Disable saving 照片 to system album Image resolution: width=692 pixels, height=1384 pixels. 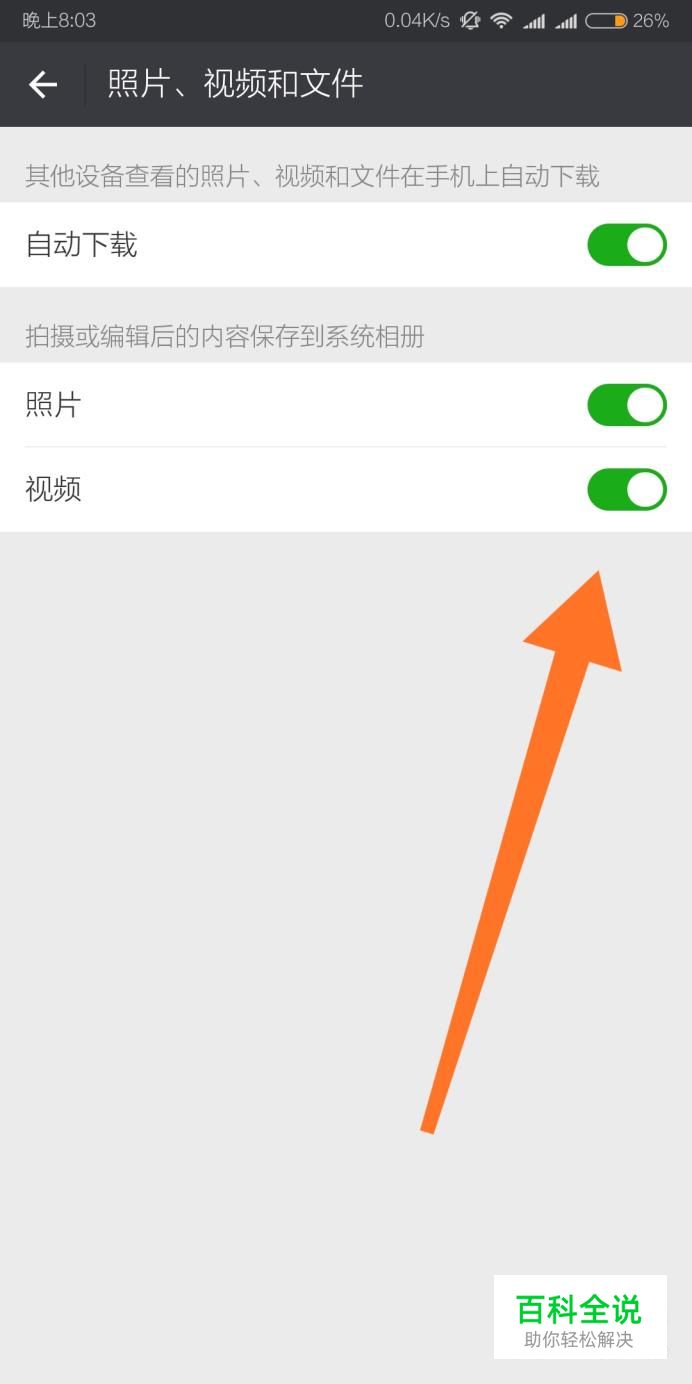coord(626,405)
